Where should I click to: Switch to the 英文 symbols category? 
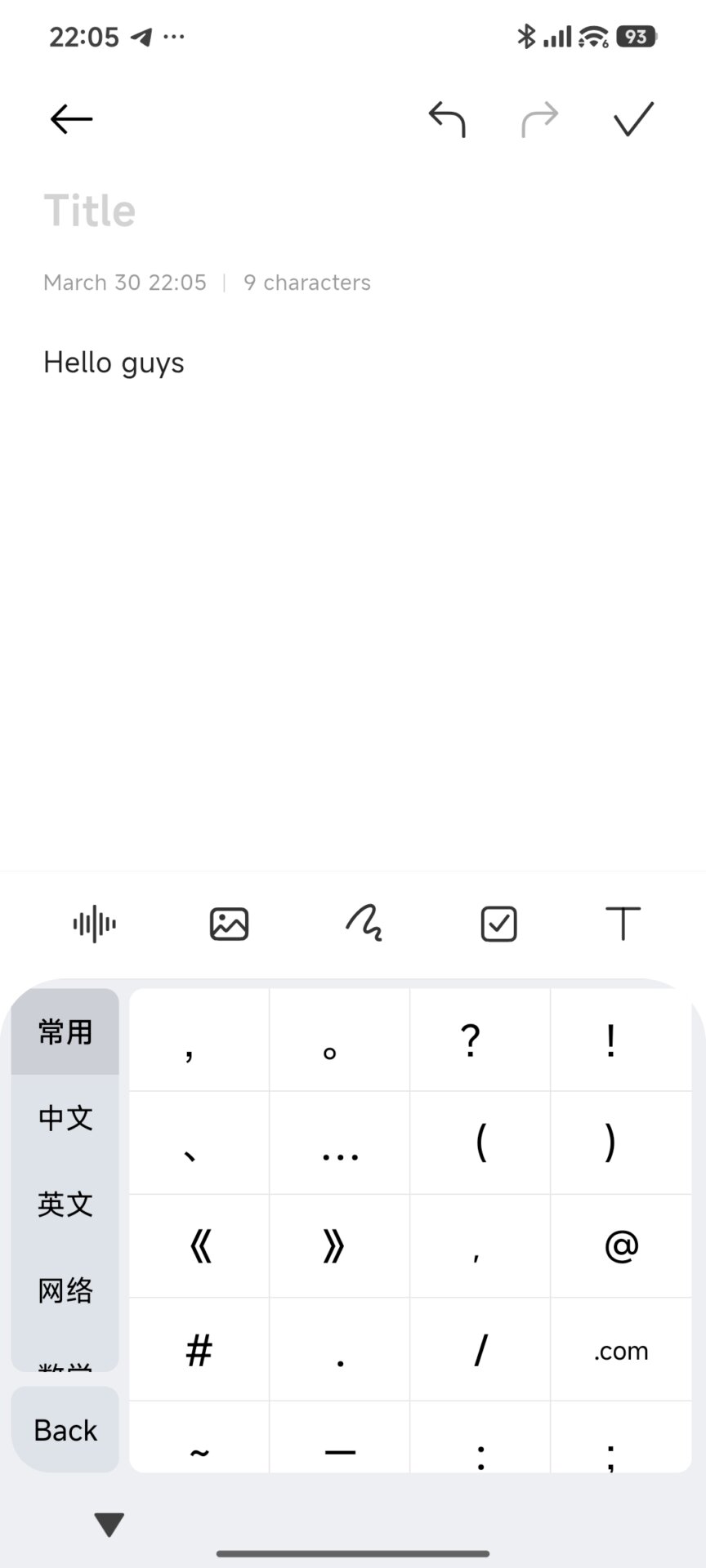[65, 1205]
